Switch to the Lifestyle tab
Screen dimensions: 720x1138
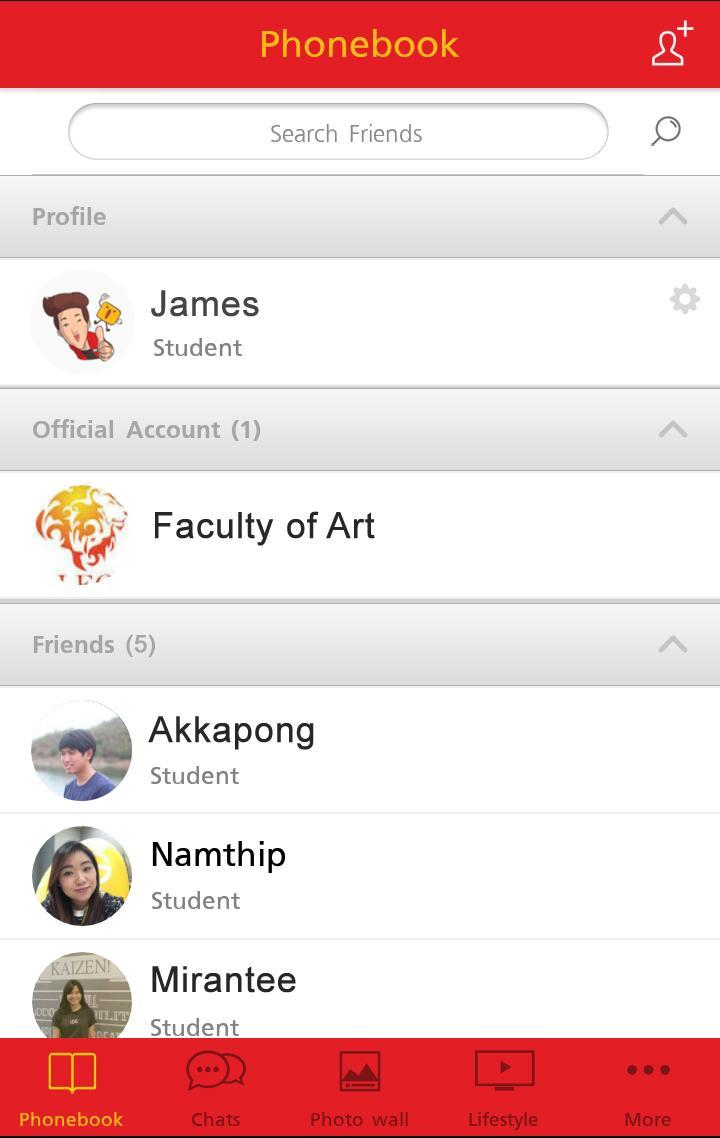pyautogui.click(x=503, y=1085)
